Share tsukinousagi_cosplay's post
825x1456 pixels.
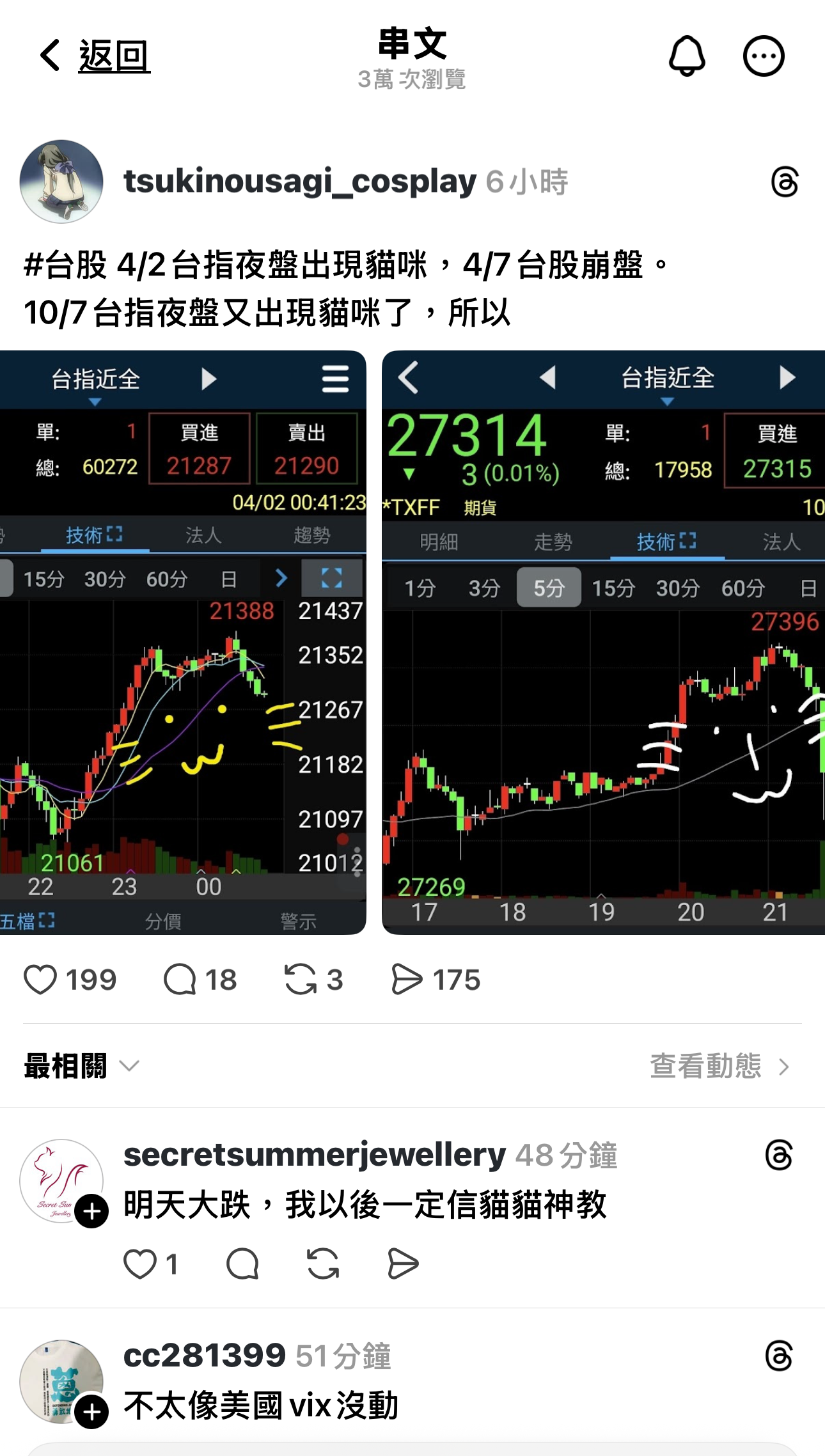point(407,980)
